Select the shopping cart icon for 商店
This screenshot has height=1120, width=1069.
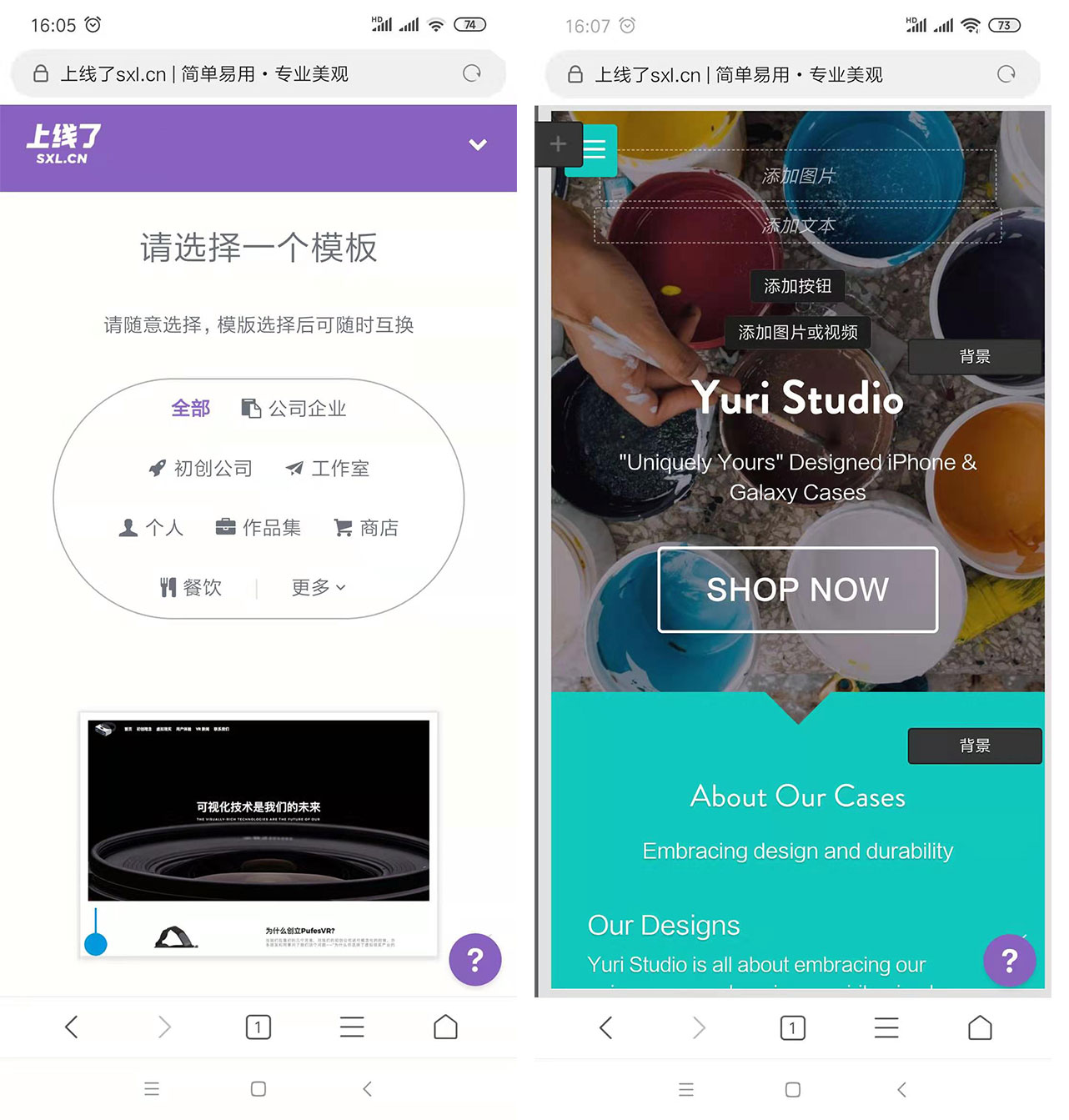[x=341, y=527]
